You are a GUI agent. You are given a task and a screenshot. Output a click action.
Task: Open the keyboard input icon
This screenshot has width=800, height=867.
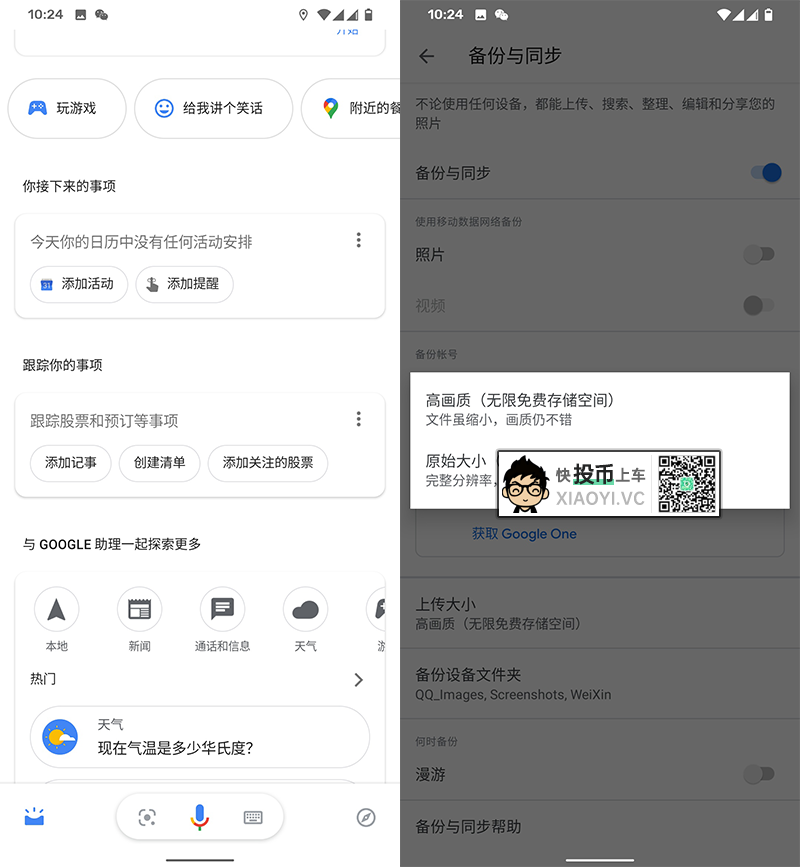tap(253, 817)
